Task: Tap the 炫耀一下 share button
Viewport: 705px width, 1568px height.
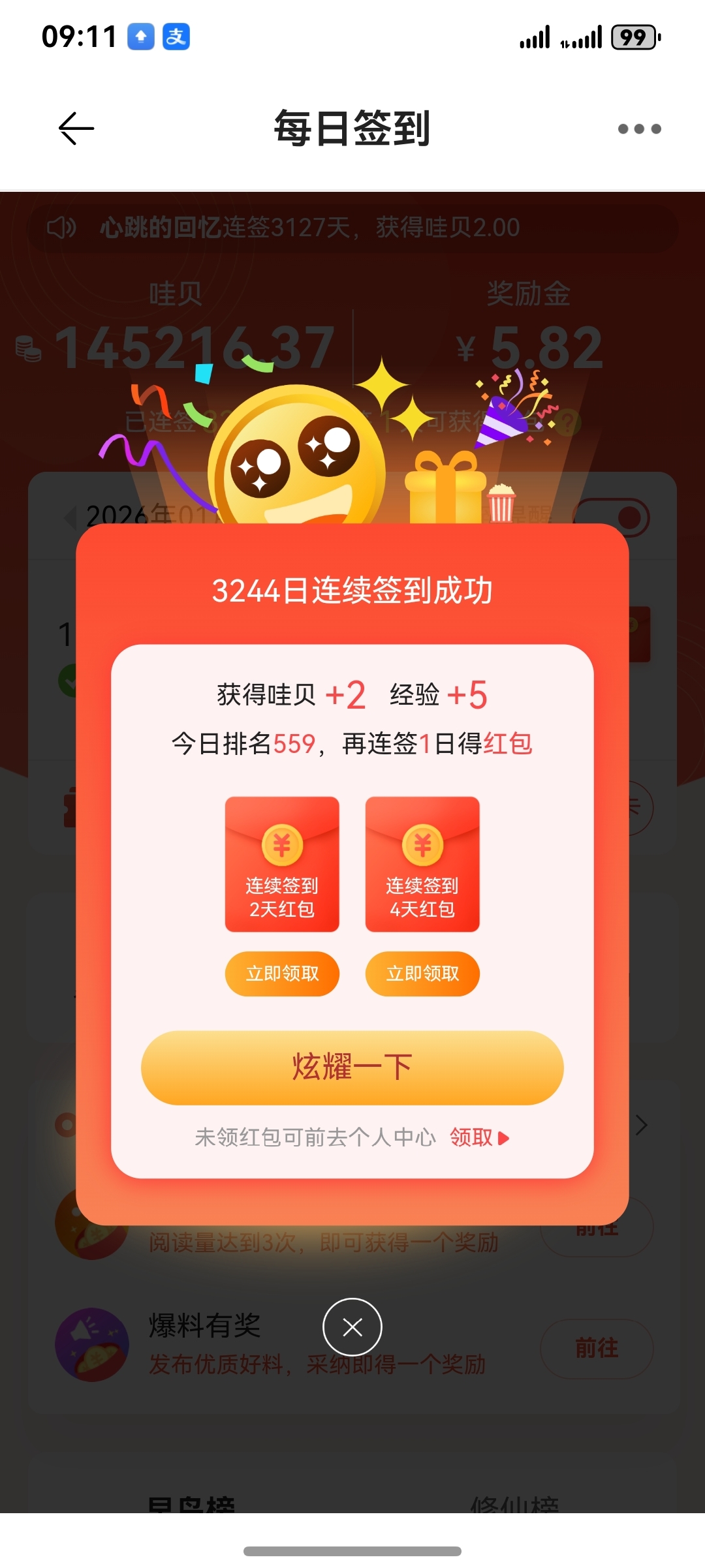Action: tap(352, 1068)
